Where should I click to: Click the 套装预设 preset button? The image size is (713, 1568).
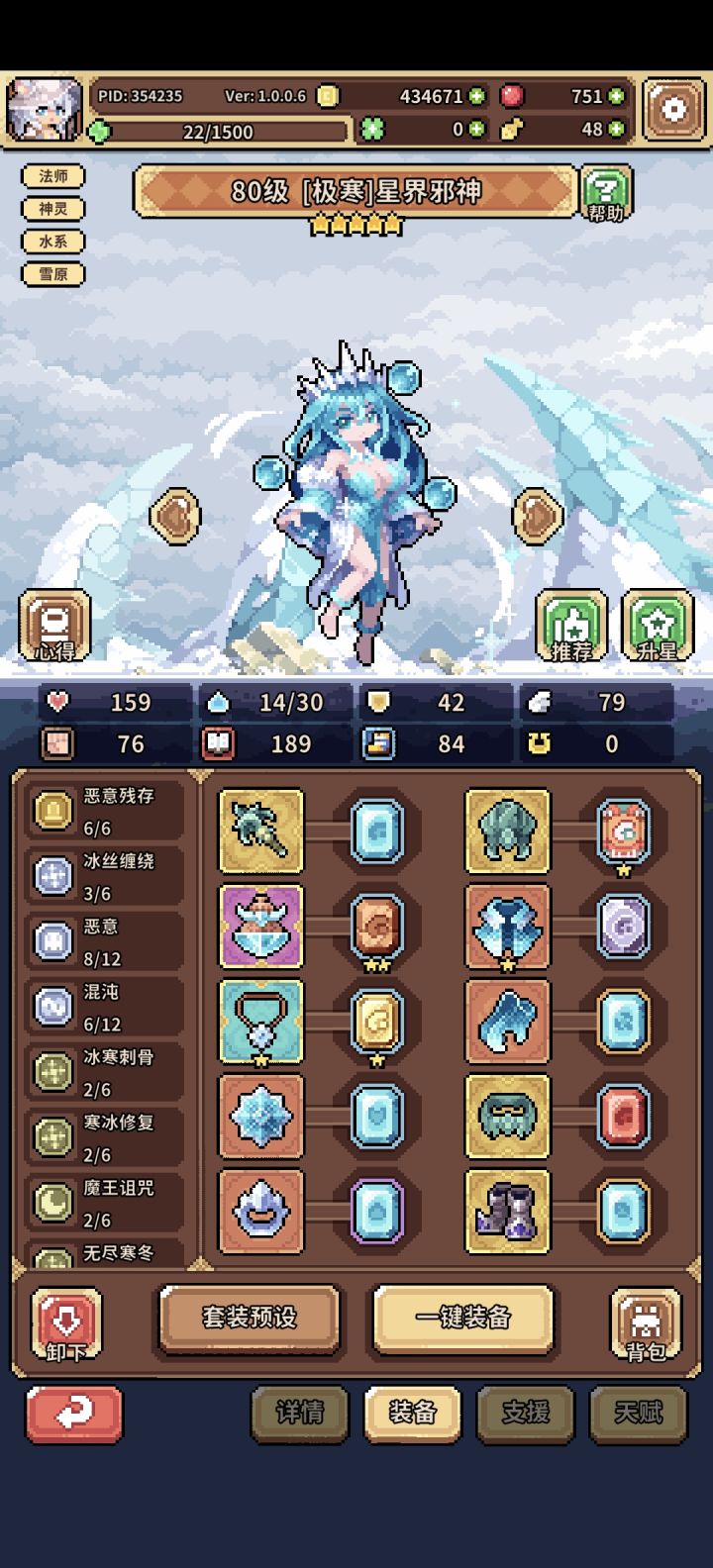(250, 1319)
